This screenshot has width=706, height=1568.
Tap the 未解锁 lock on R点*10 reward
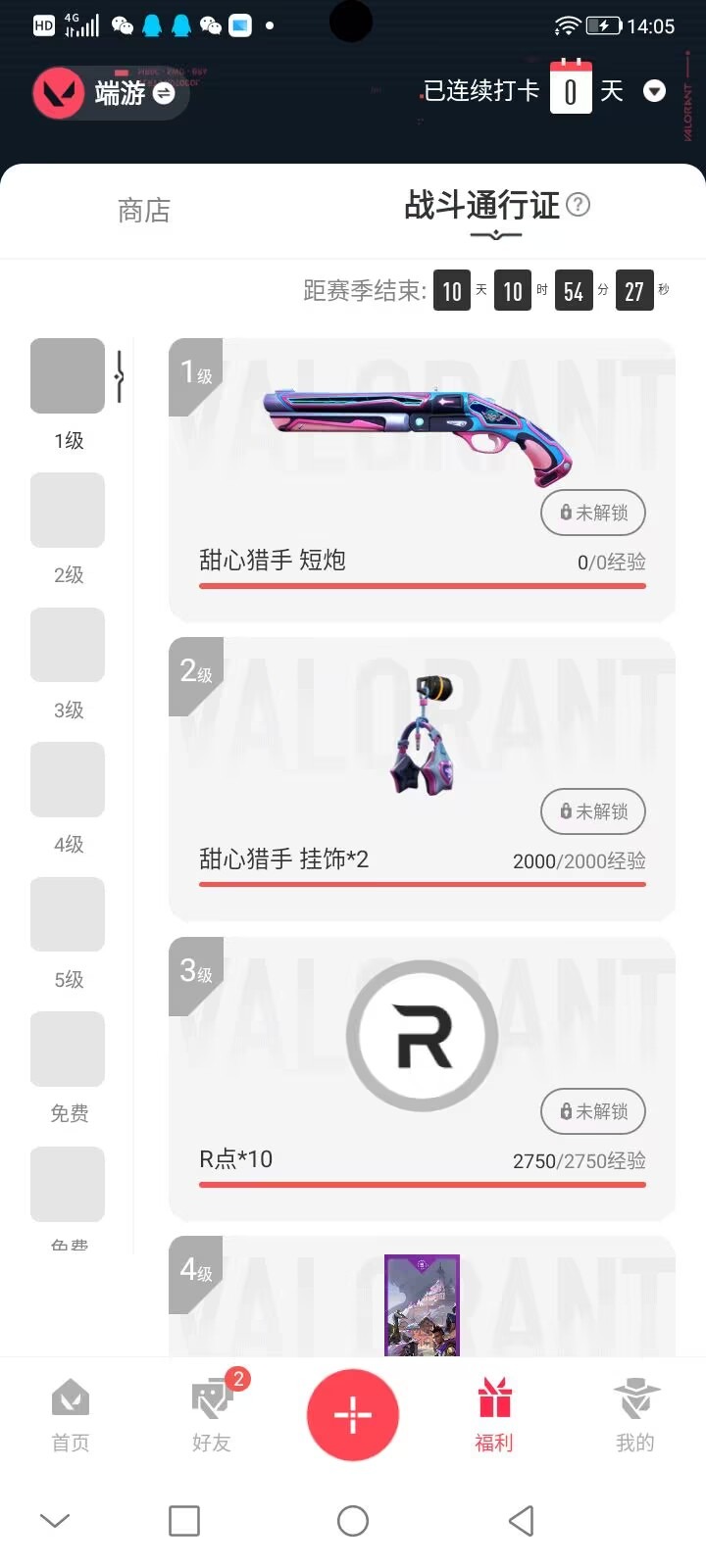coord(592,1111)
